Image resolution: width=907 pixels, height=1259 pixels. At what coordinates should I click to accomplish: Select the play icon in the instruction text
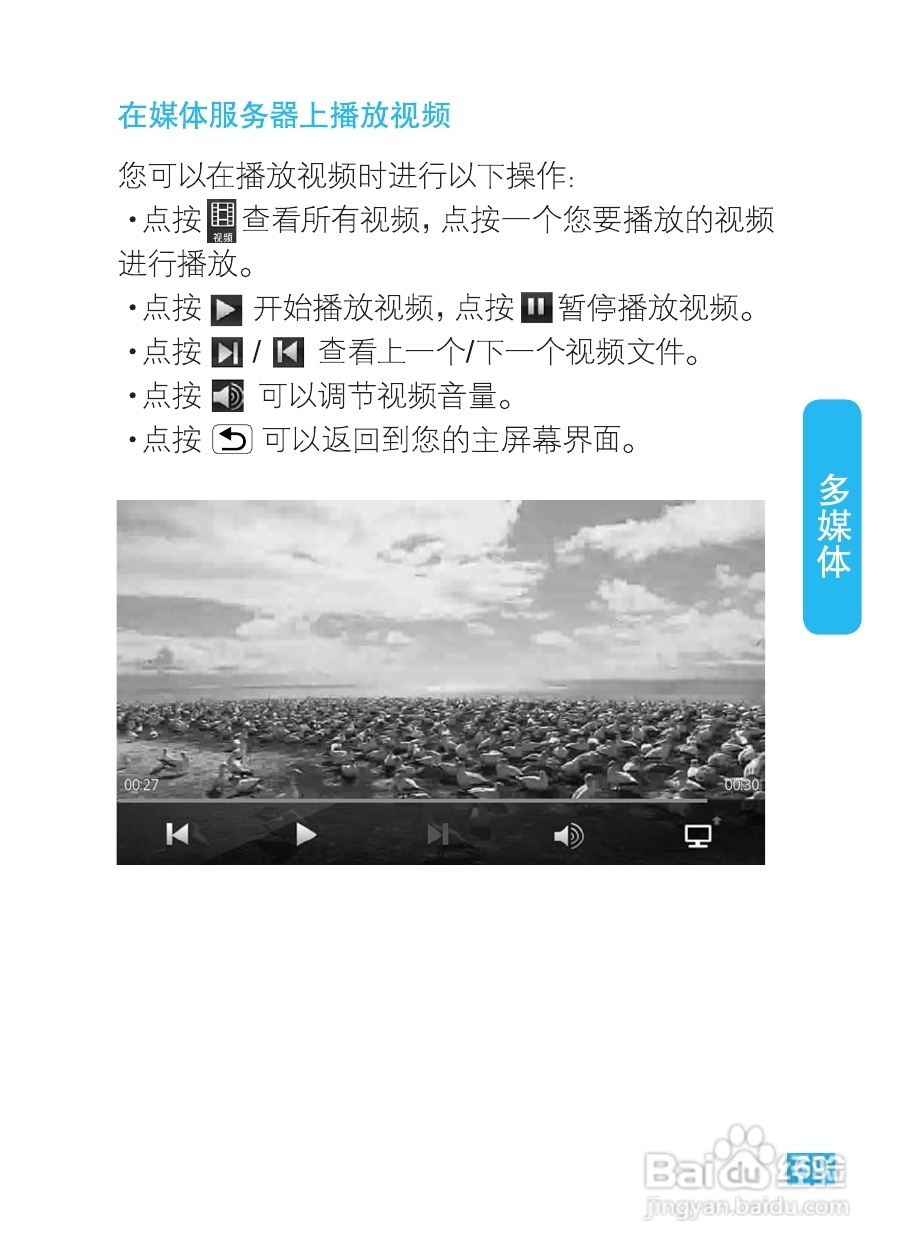(x=225, y=310)
